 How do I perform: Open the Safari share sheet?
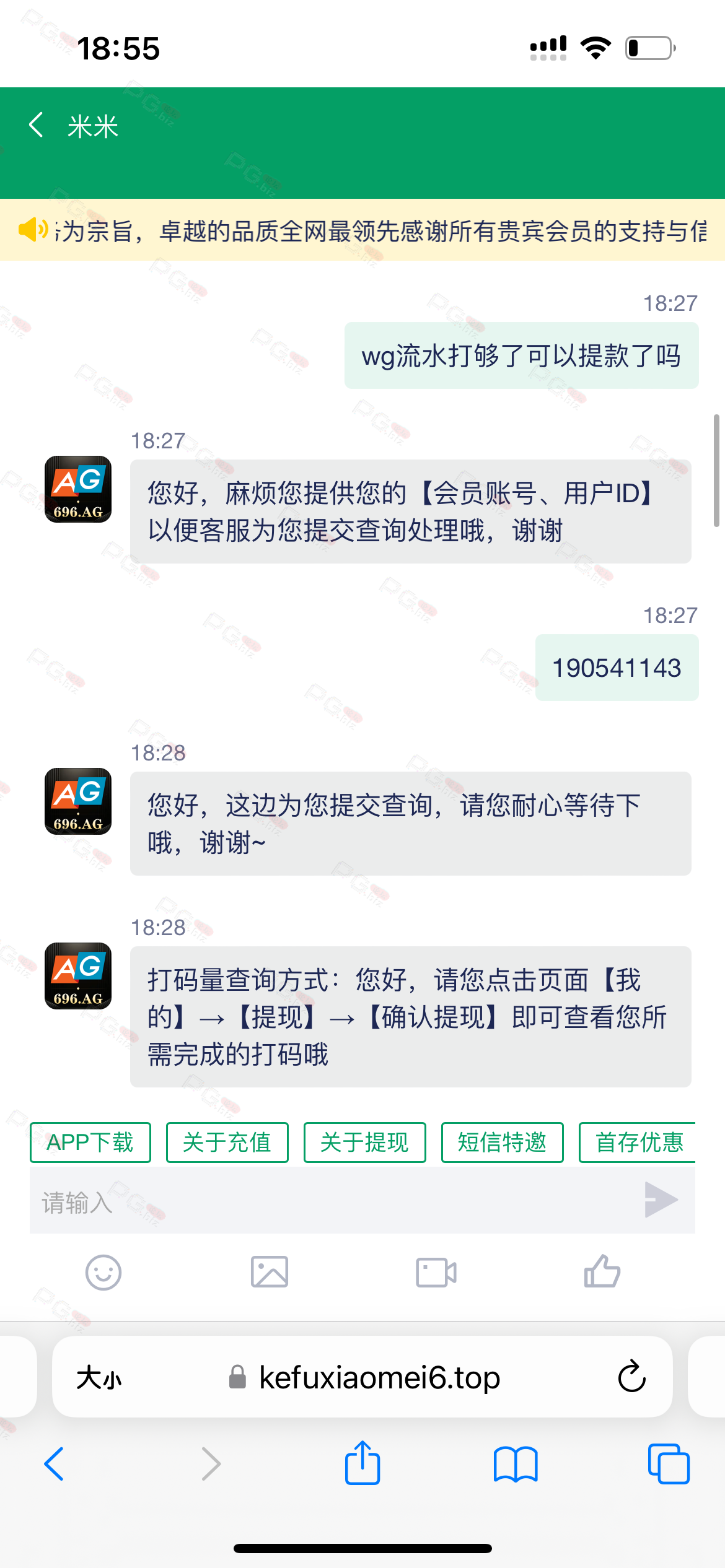click(362, 1463)
